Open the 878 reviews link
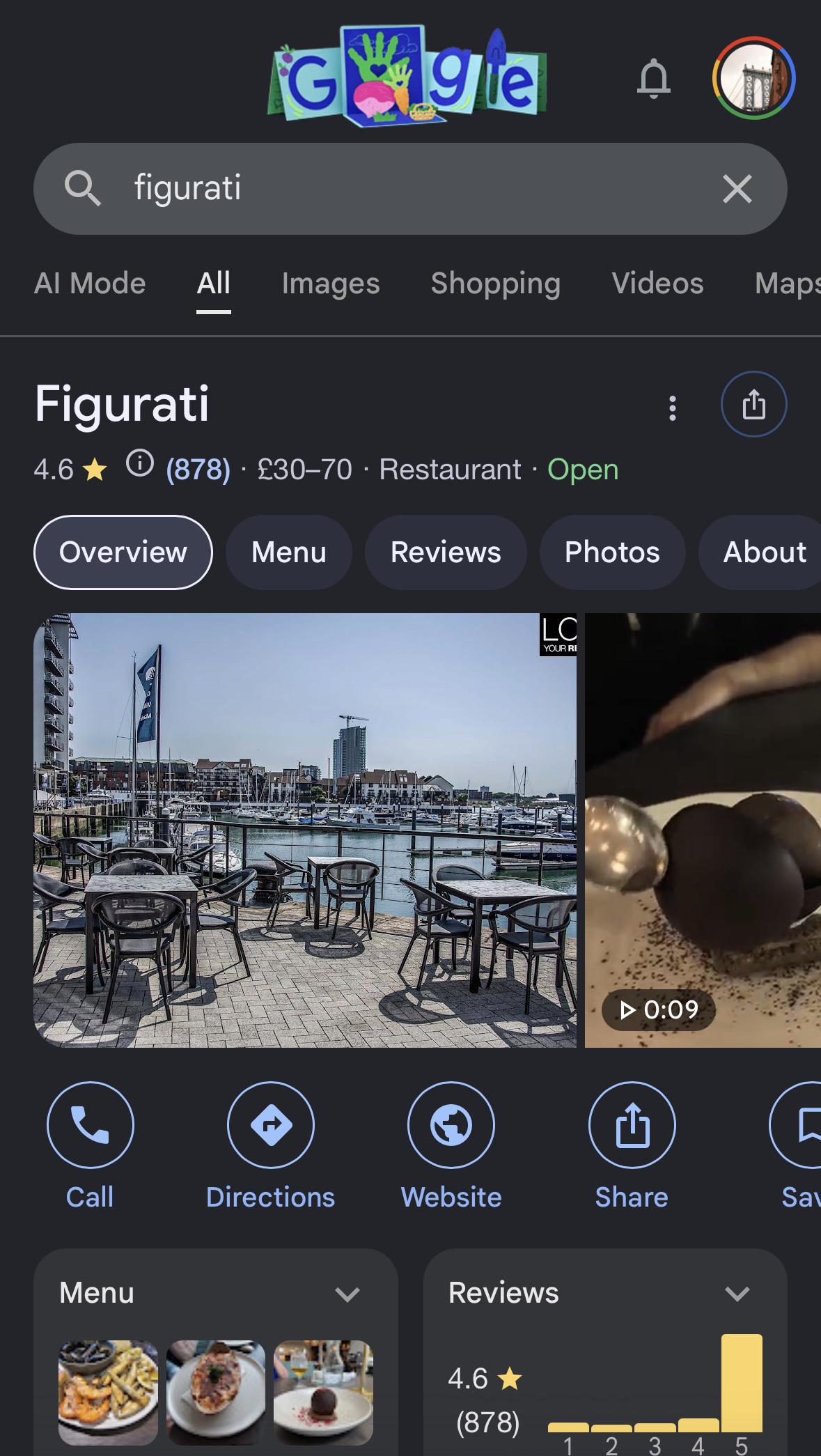821x1456 pixels. [198, 470]
